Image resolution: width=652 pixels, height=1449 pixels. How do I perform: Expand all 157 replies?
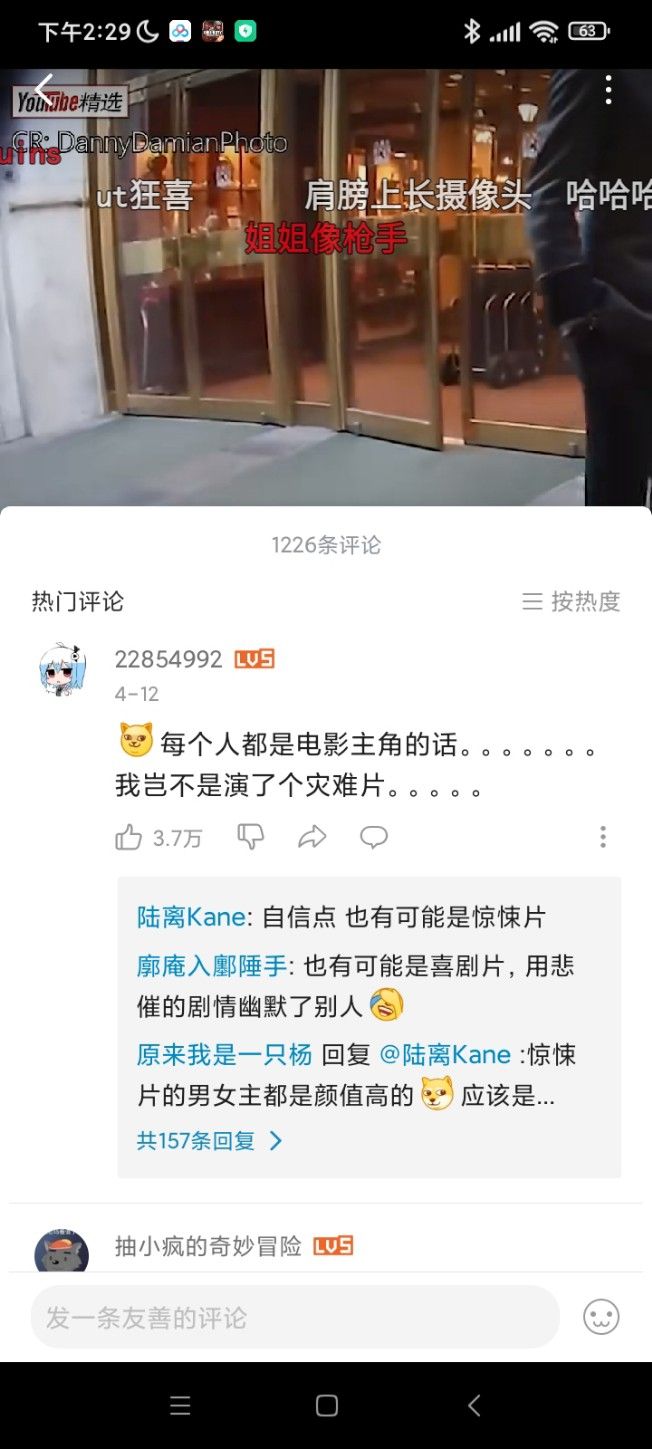tap(210, 1140)
